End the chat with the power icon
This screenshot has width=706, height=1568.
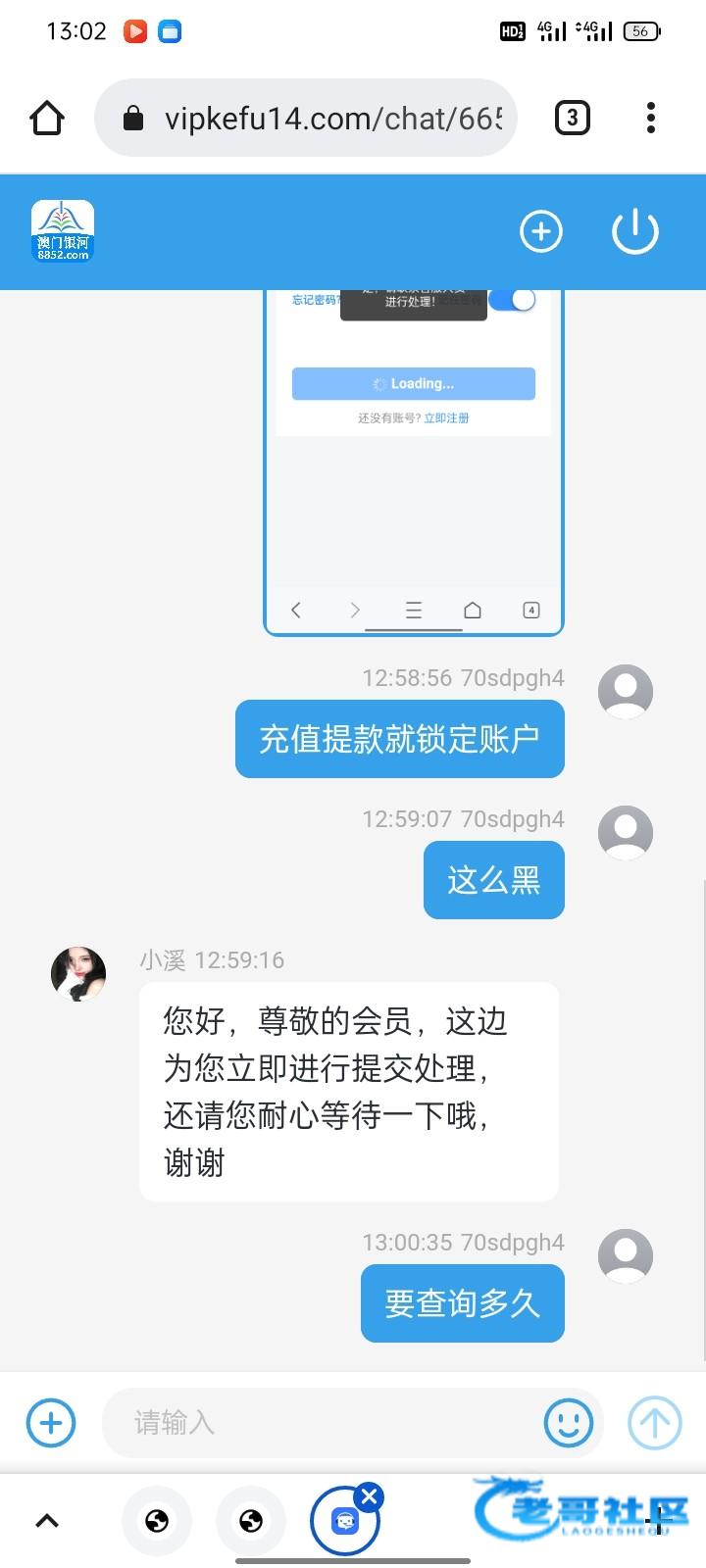pos(634,232)
